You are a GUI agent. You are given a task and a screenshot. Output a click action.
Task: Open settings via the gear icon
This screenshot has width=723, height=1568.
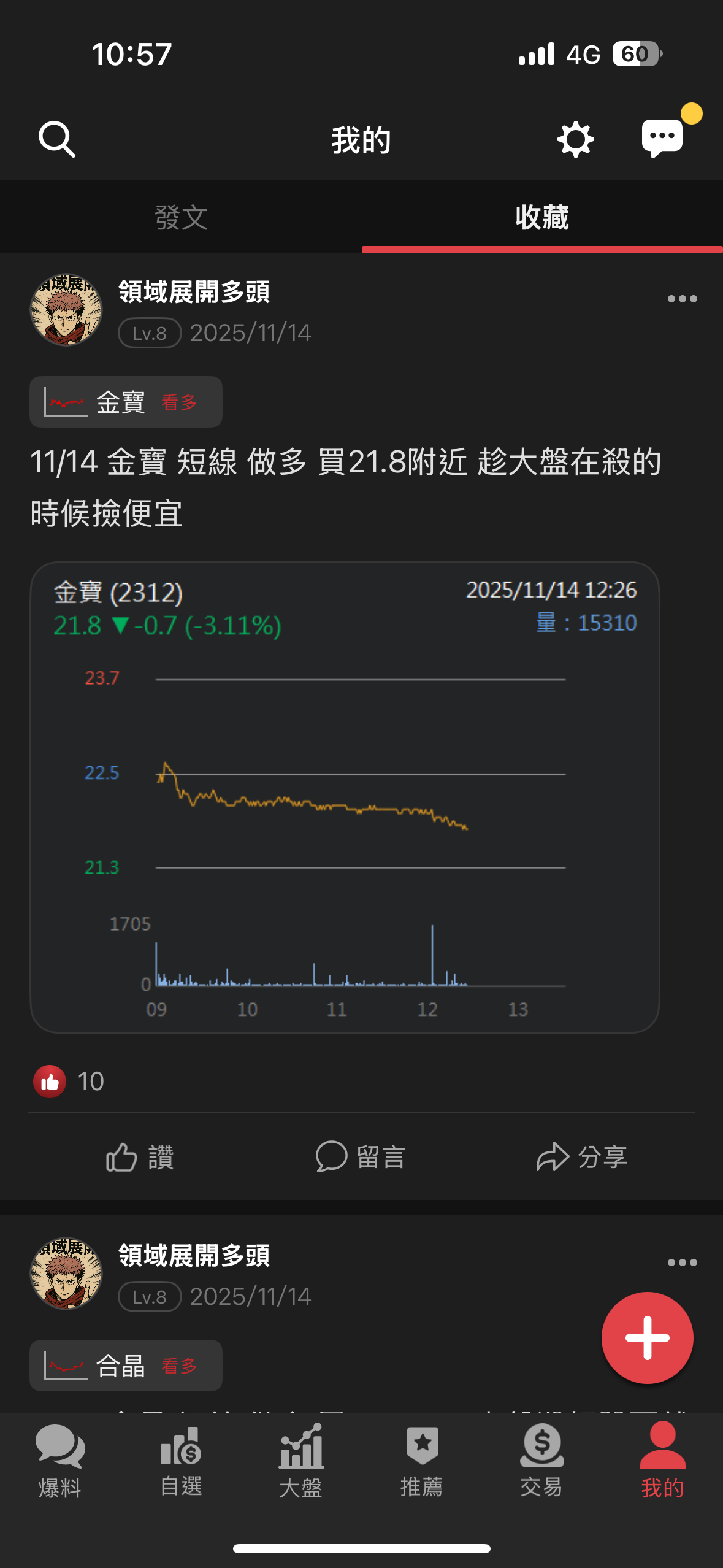[x=575, y=139]
